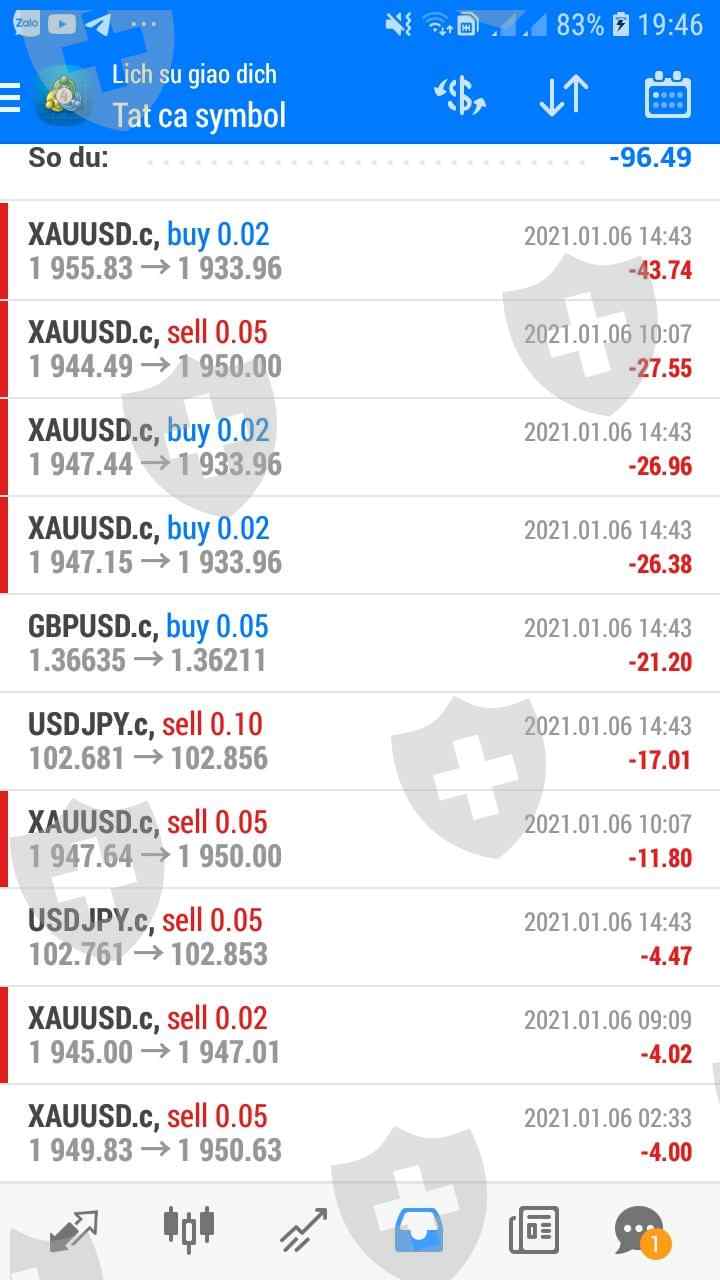Expand the GBPUSD.c buy 0.05 trade
Screen dimensions: 720x1280
pos(360,643)
